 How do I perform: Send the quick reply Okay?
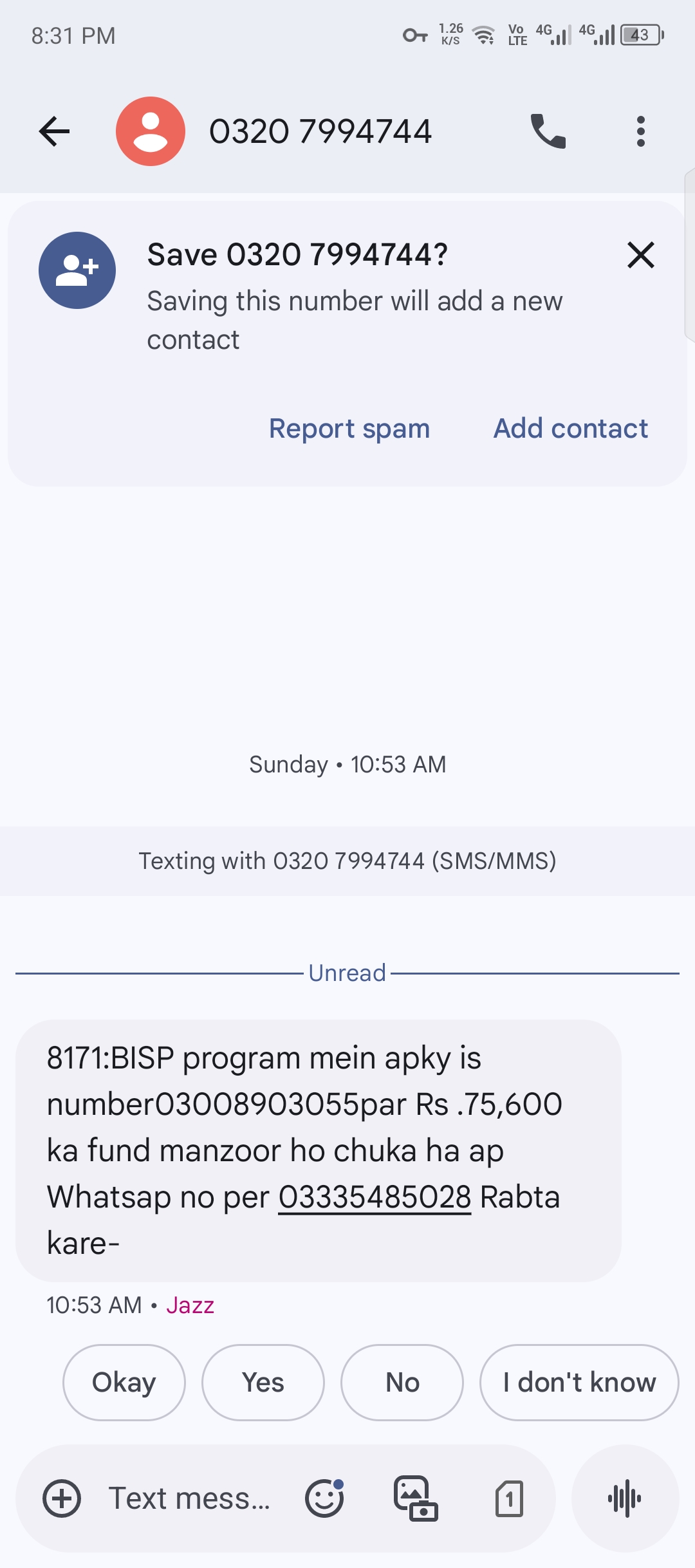[x=124, y=1382]
